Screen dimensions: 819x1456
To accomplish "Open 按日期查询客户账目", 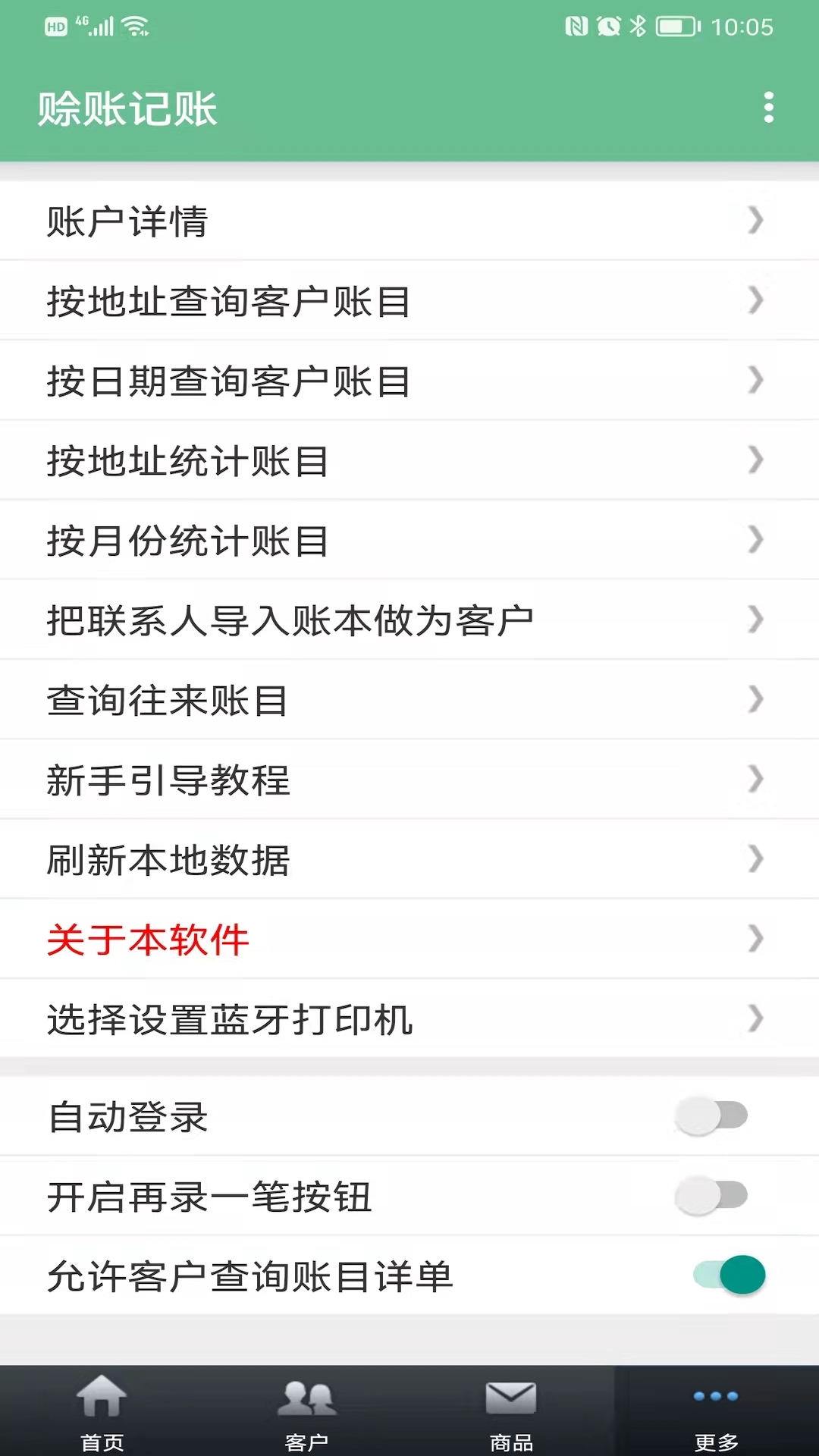I will pos(409,381).
